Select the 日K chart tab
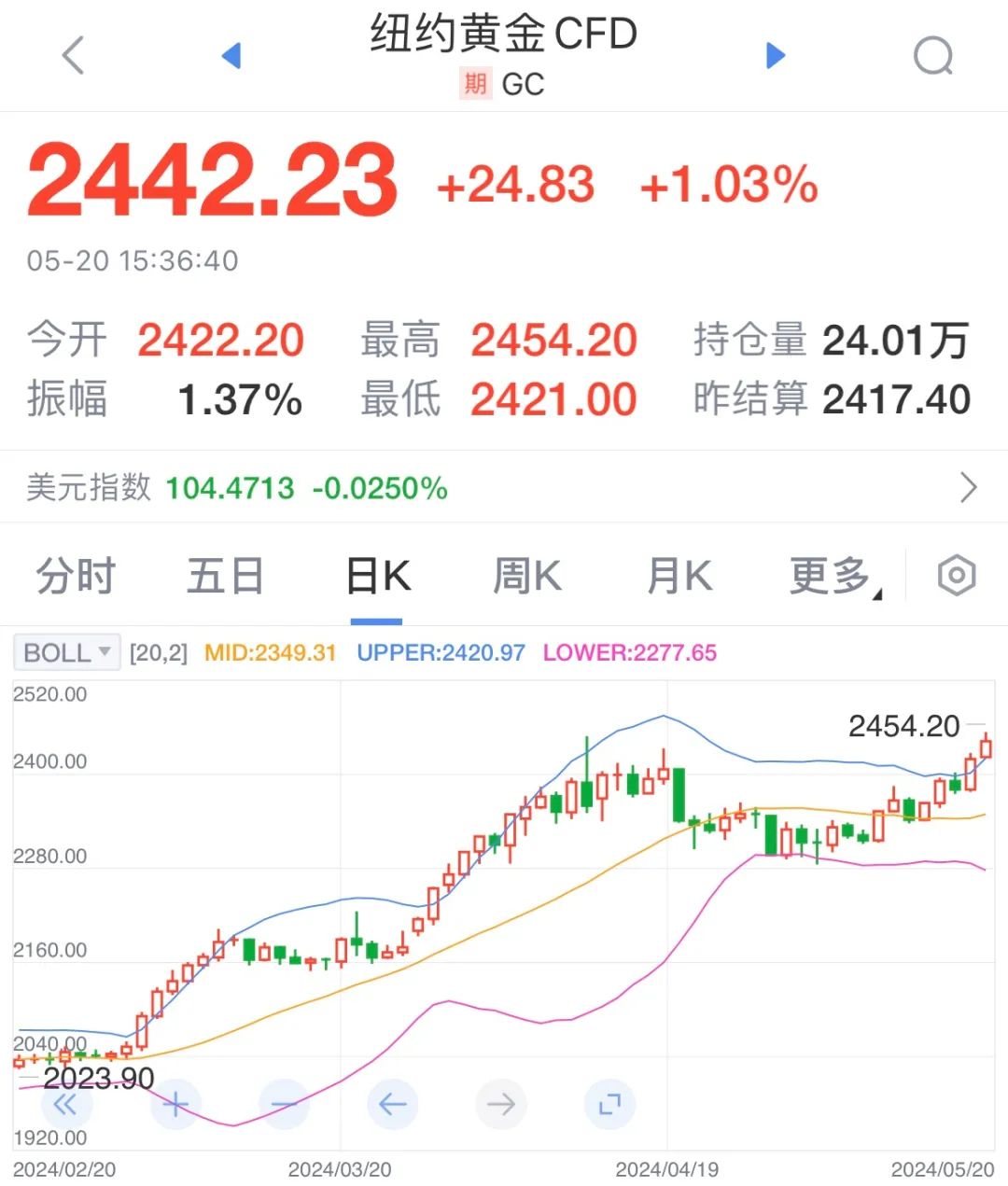Image resolution: width=1008 pixels, height=1186 pixels. pyautogui.click(x=377, y=576)
